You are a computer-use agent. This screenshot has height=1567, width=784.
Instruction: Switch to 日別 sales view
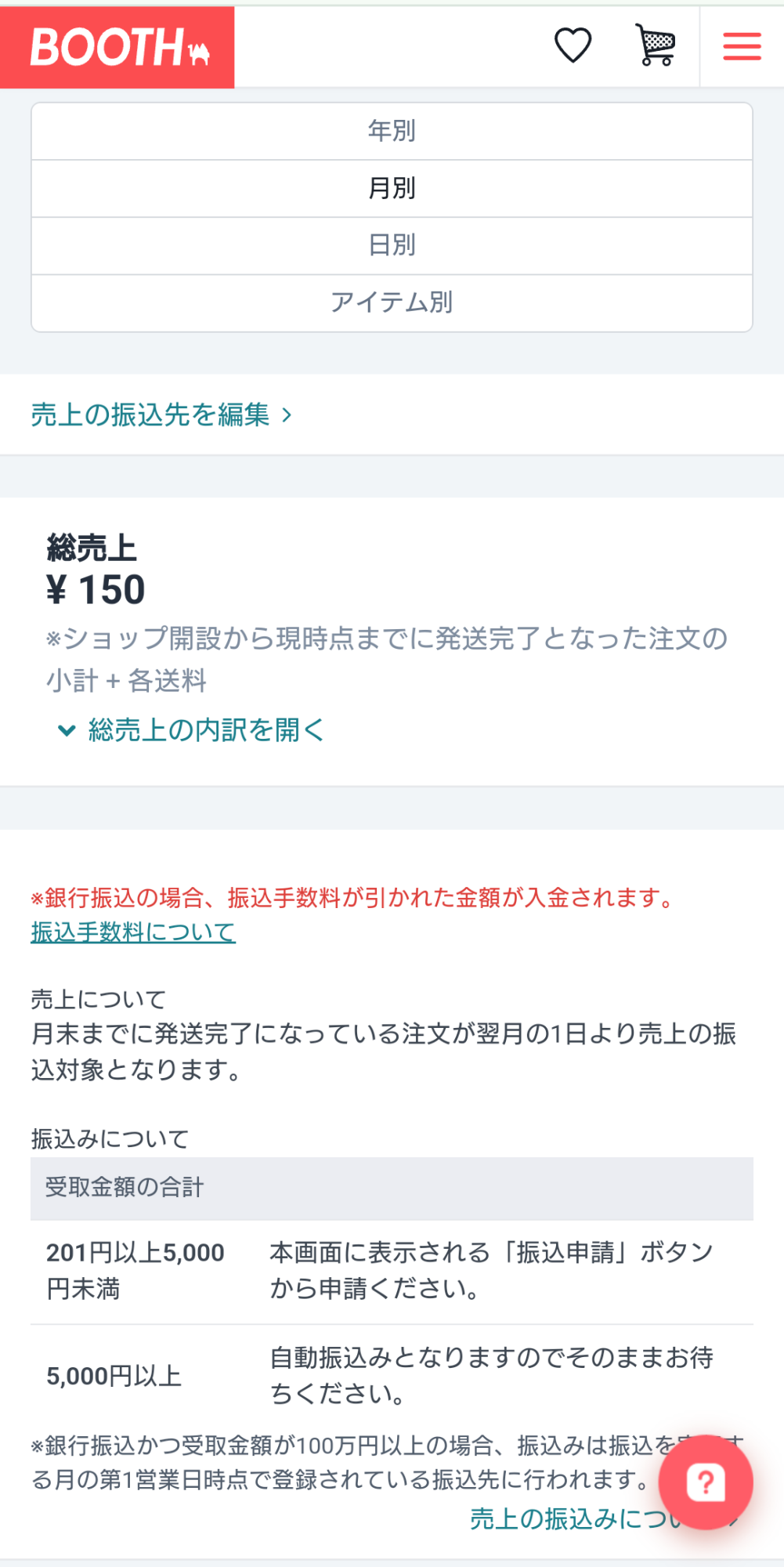pyautogui.click(x=392, y=245)
